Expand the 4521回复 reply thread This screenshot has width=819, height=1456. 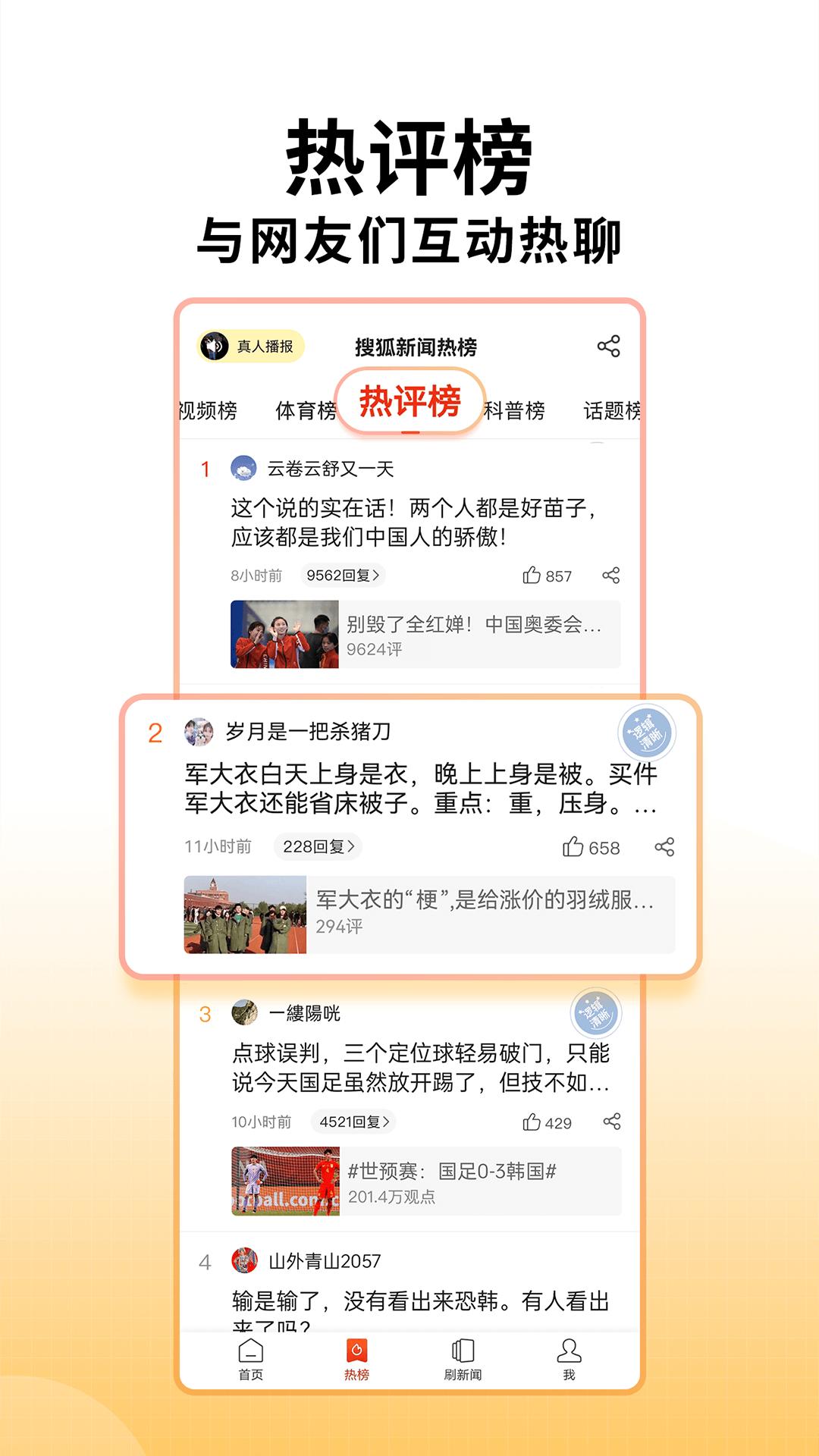click(353, 1119)
